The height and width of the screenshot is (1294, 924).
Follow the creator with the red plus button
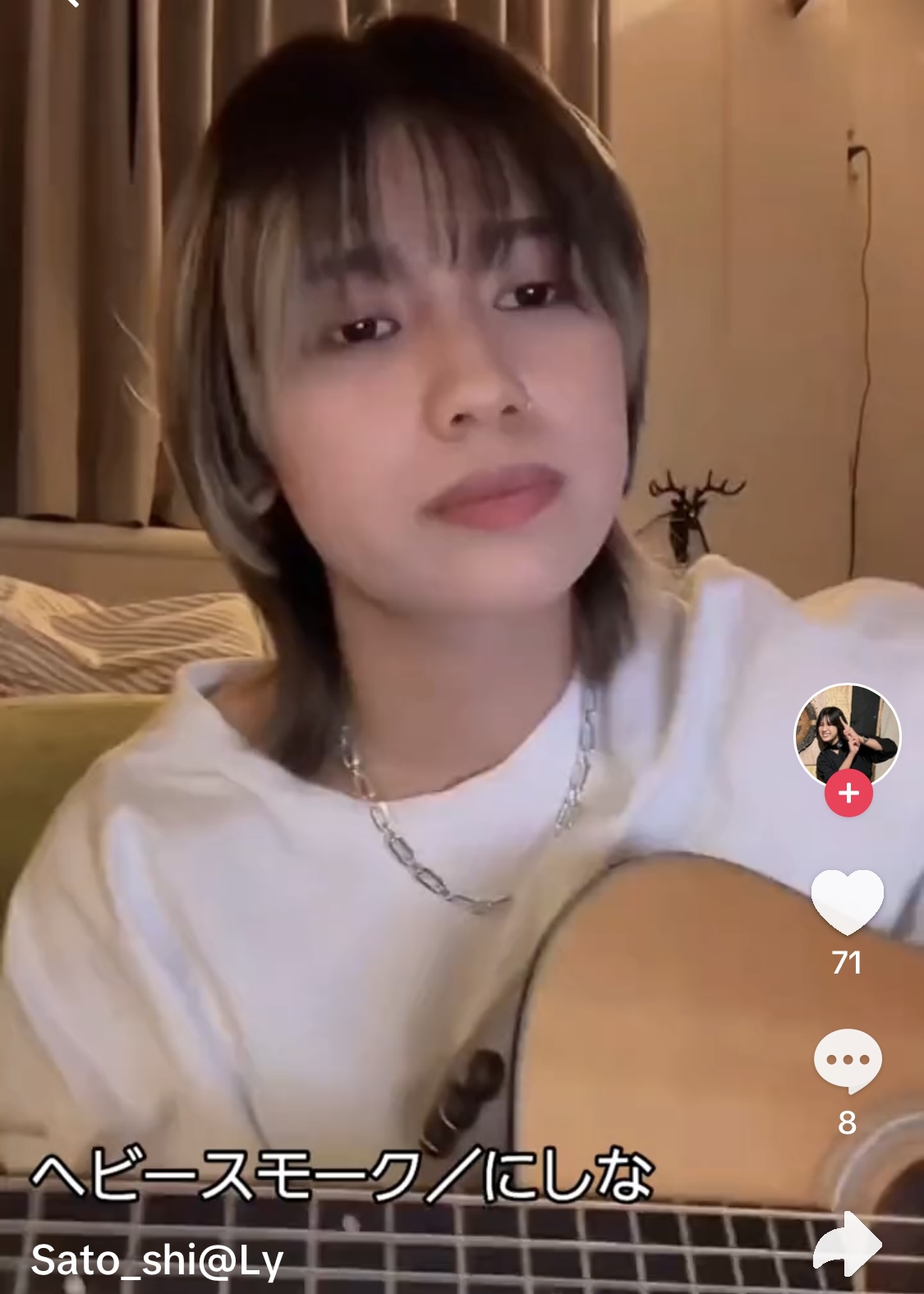coord(848,794)
